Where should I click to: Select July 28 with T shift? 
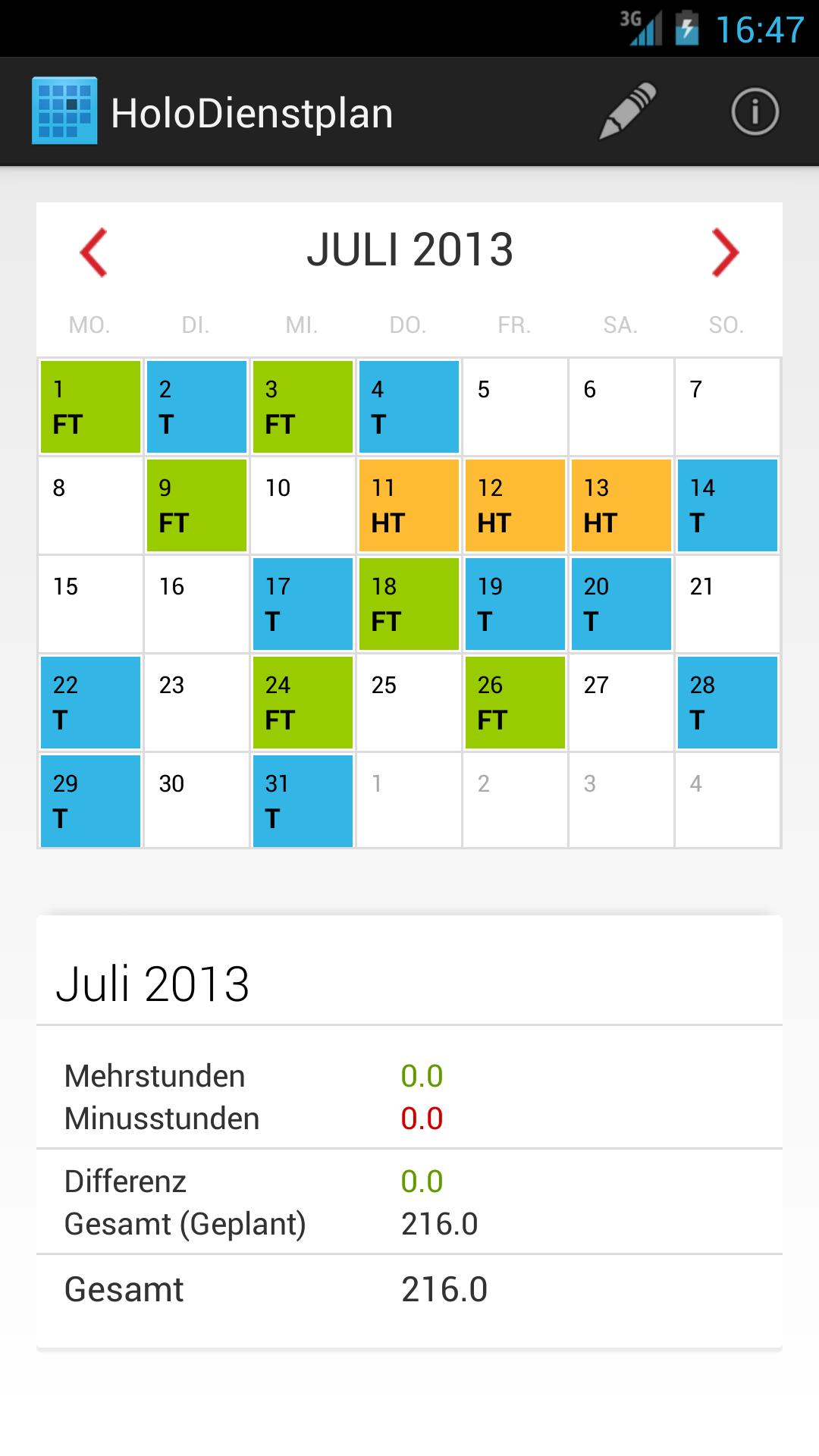(x=727, y=702)
